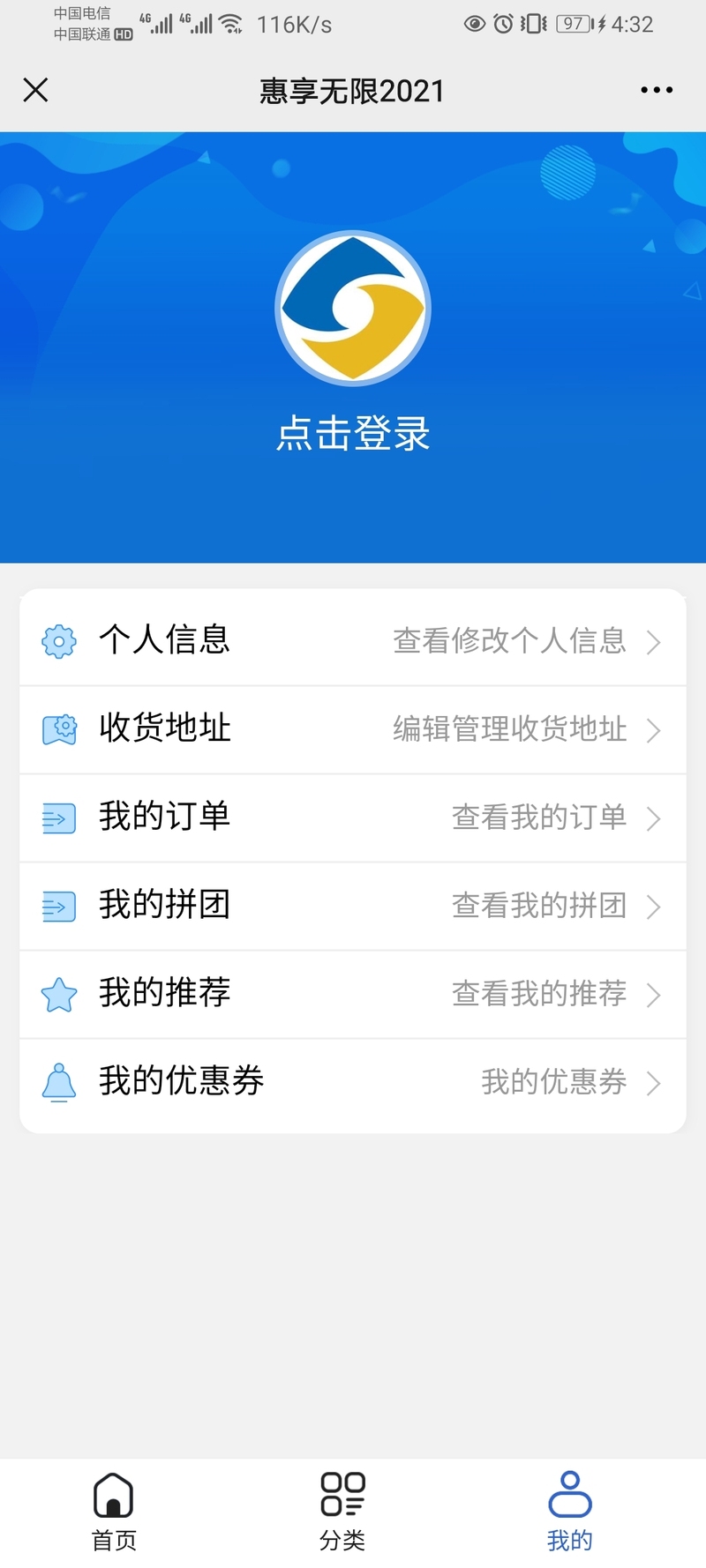
Task: Open 我的拼团 group purchases
Action: tap(353, 906)
